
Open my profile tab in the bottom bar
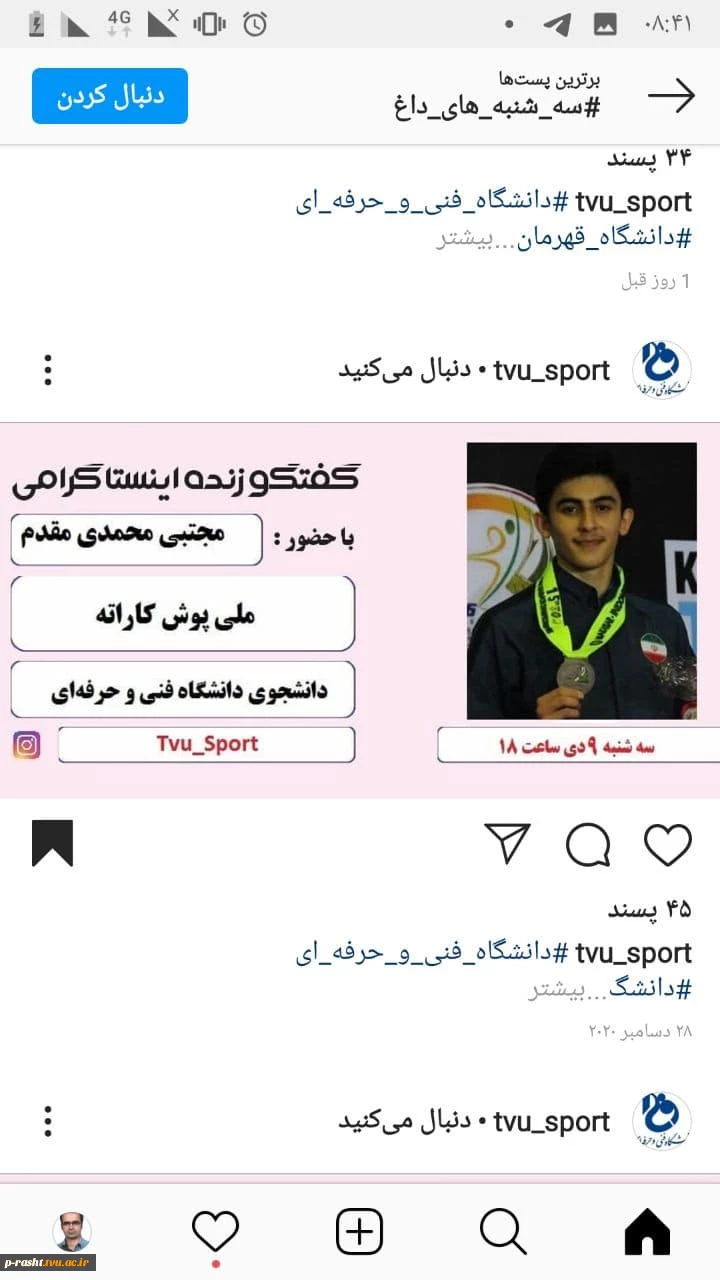point(72,1231)
